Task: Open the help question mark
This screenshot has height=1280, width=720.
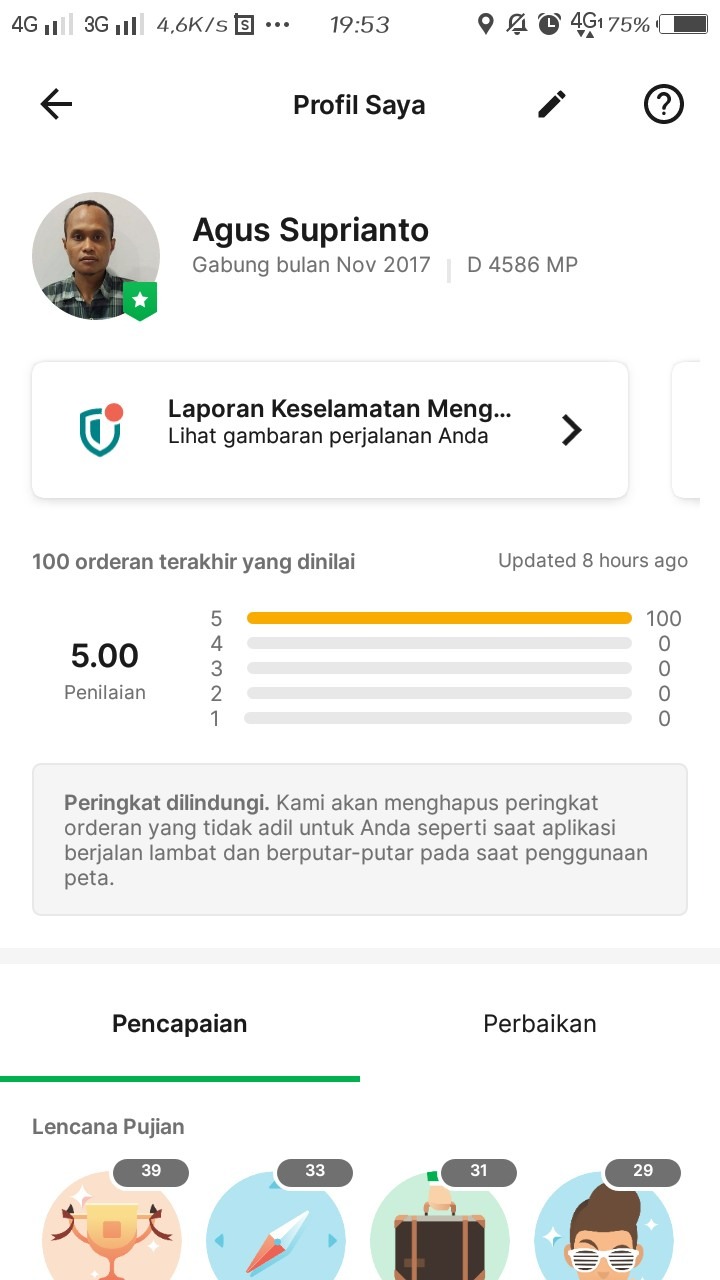Action: (663, 104)
